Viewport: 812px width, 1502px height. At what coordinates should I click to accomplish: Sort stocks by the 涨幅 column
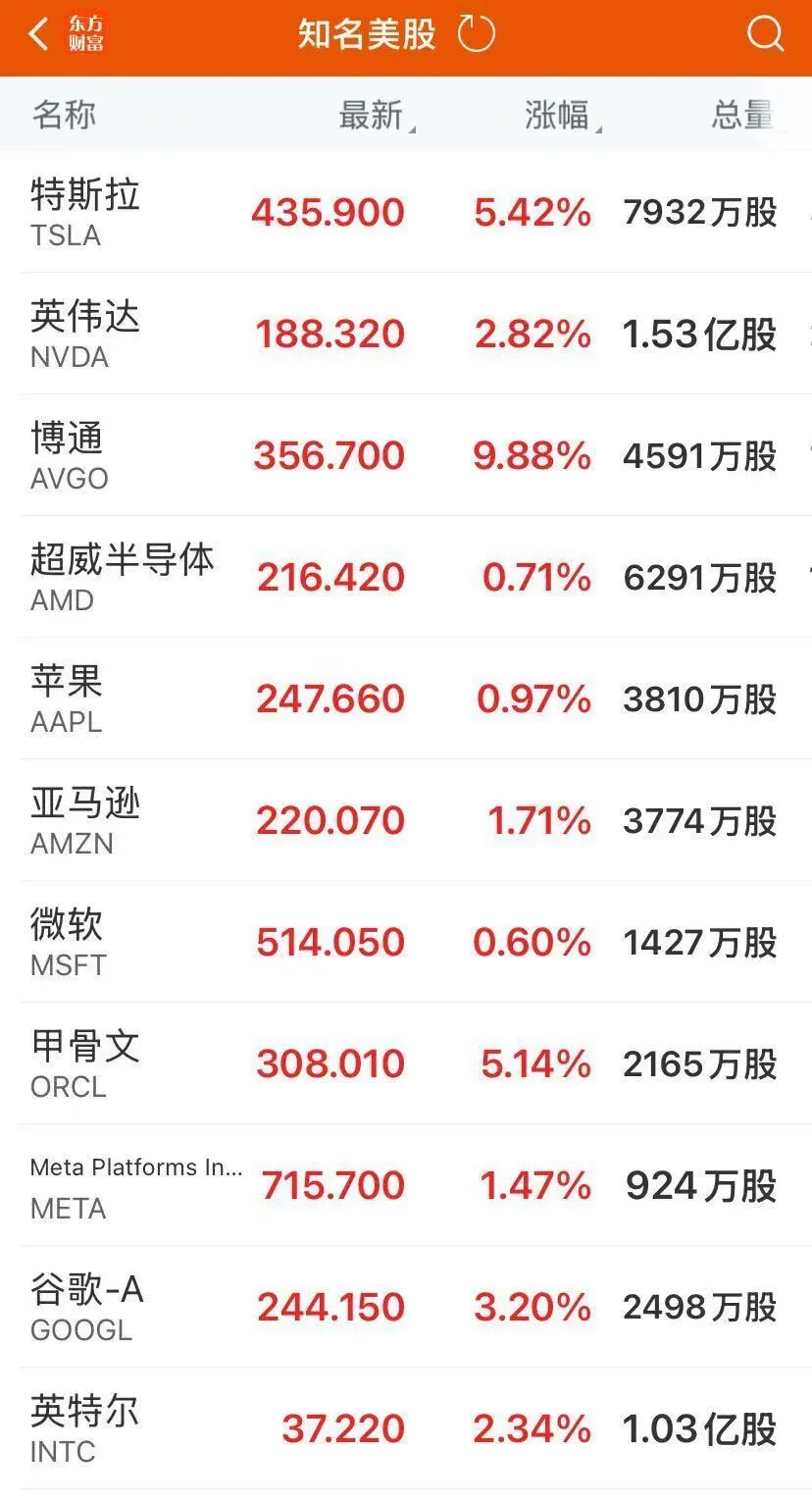tap(555, 115)
